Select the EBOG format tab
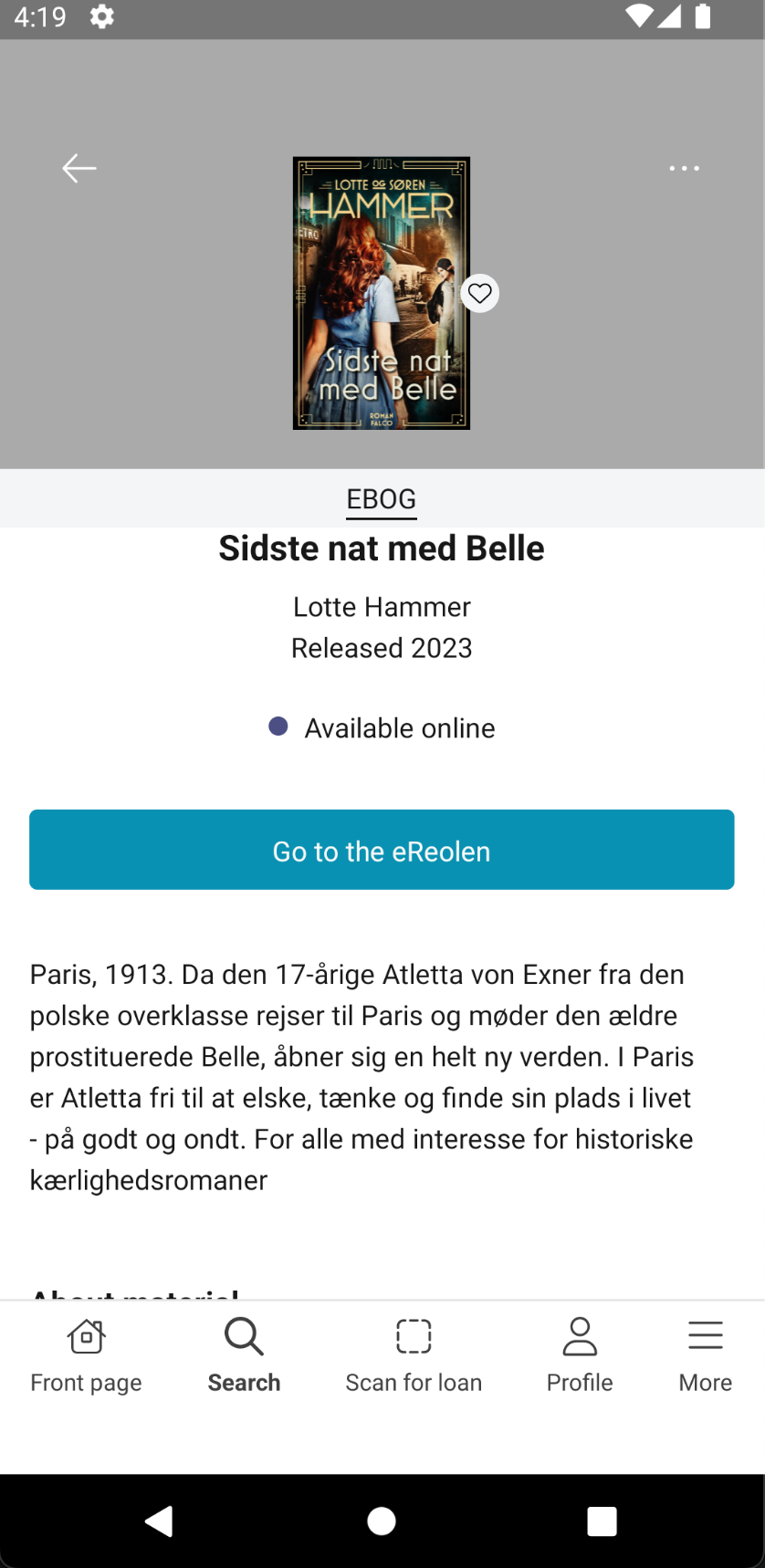 tap(382, 499)
